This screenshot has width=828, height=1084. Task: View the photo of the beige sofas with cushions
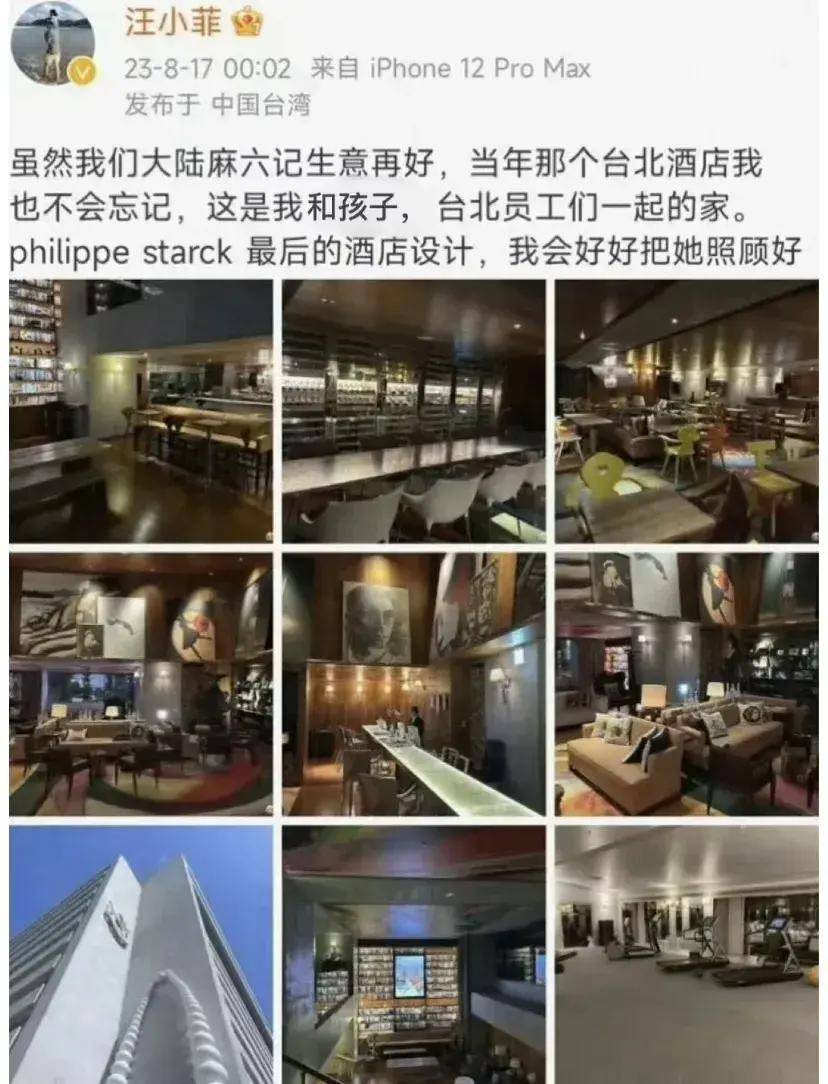coord(686,684)
